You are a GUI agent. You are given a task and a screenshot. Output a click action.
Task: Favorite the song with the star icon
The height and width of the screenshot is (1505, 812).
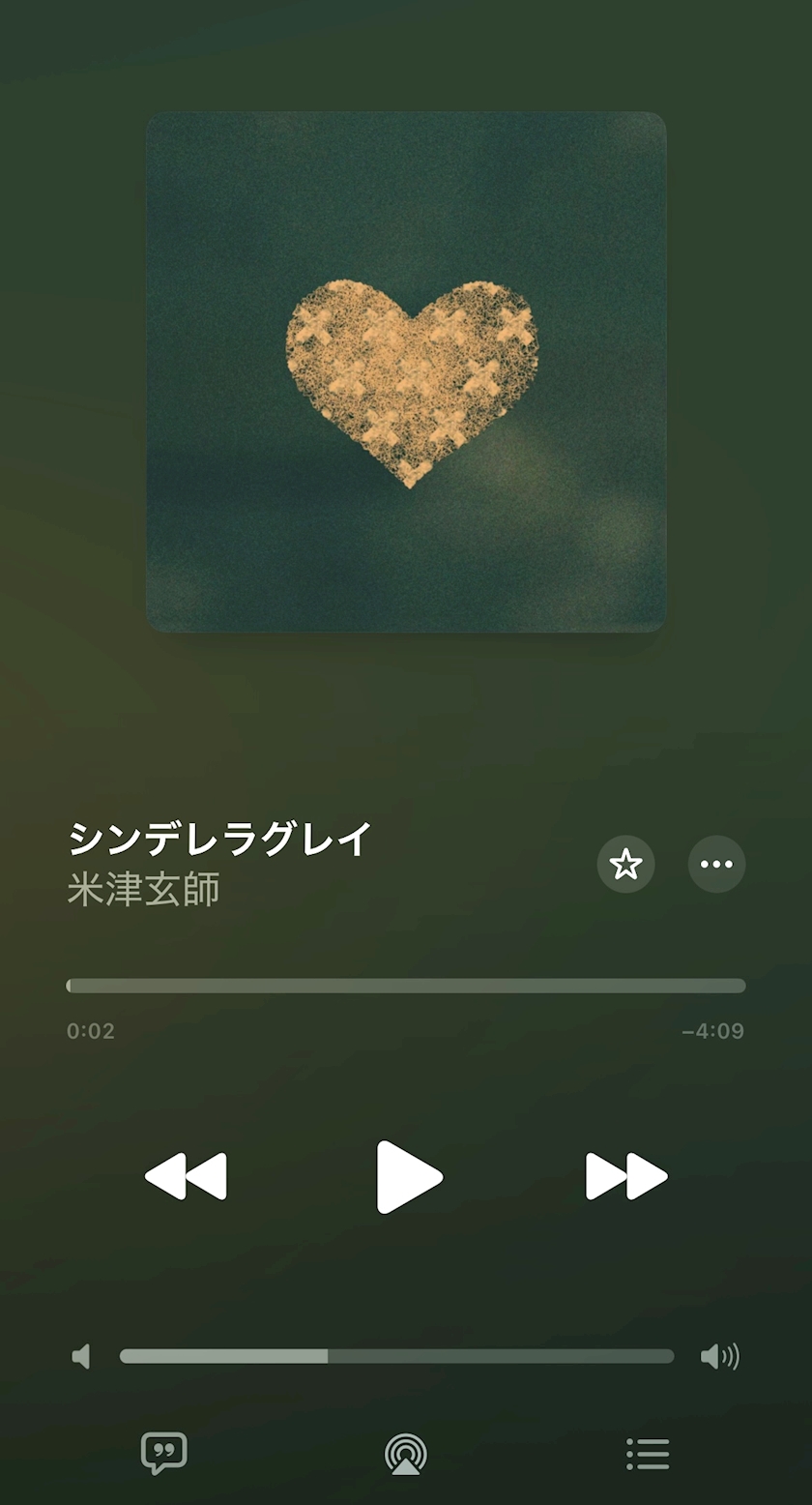[x=625, y=864]
